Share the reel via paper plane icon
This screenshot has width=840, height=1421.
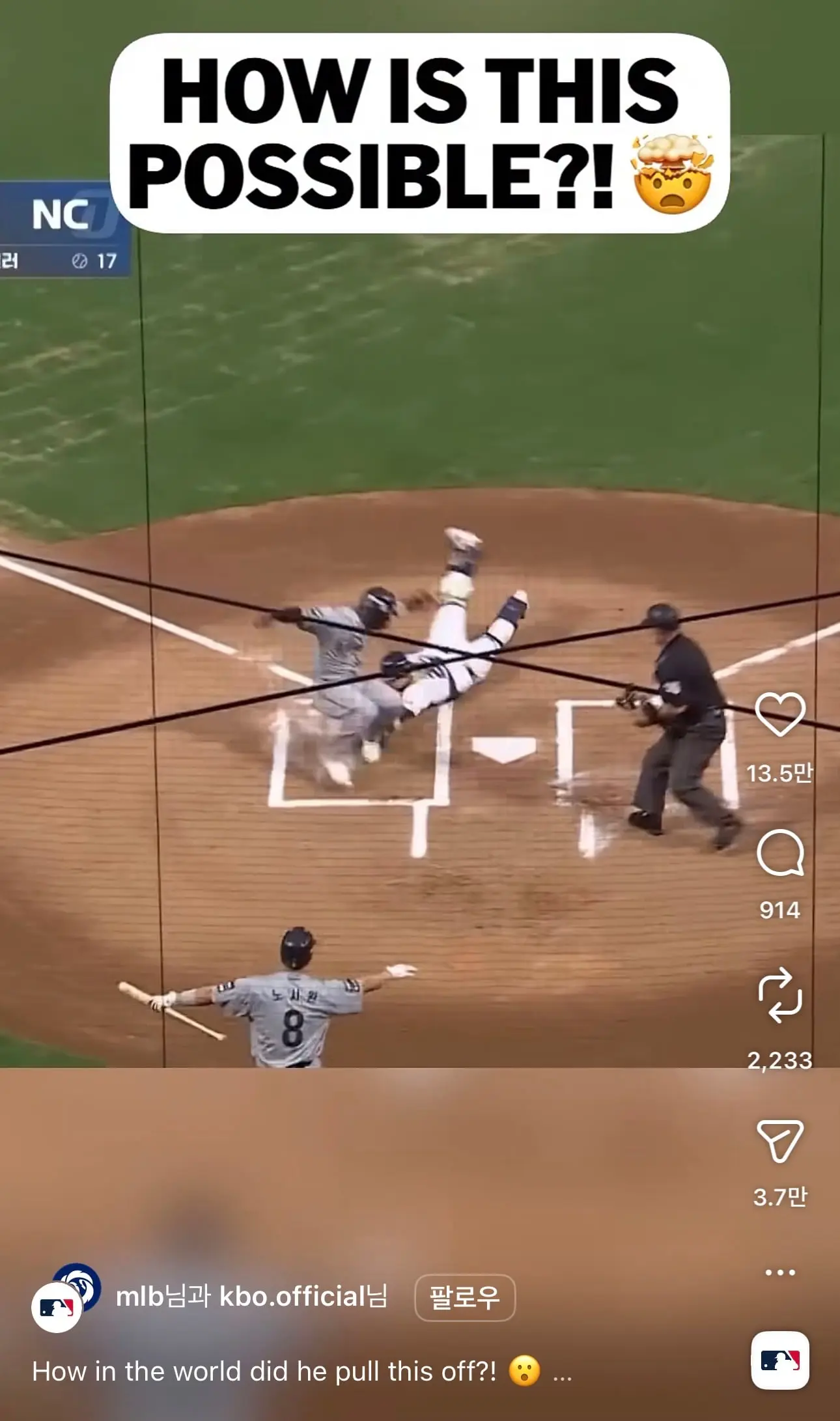click(780, 1141)
